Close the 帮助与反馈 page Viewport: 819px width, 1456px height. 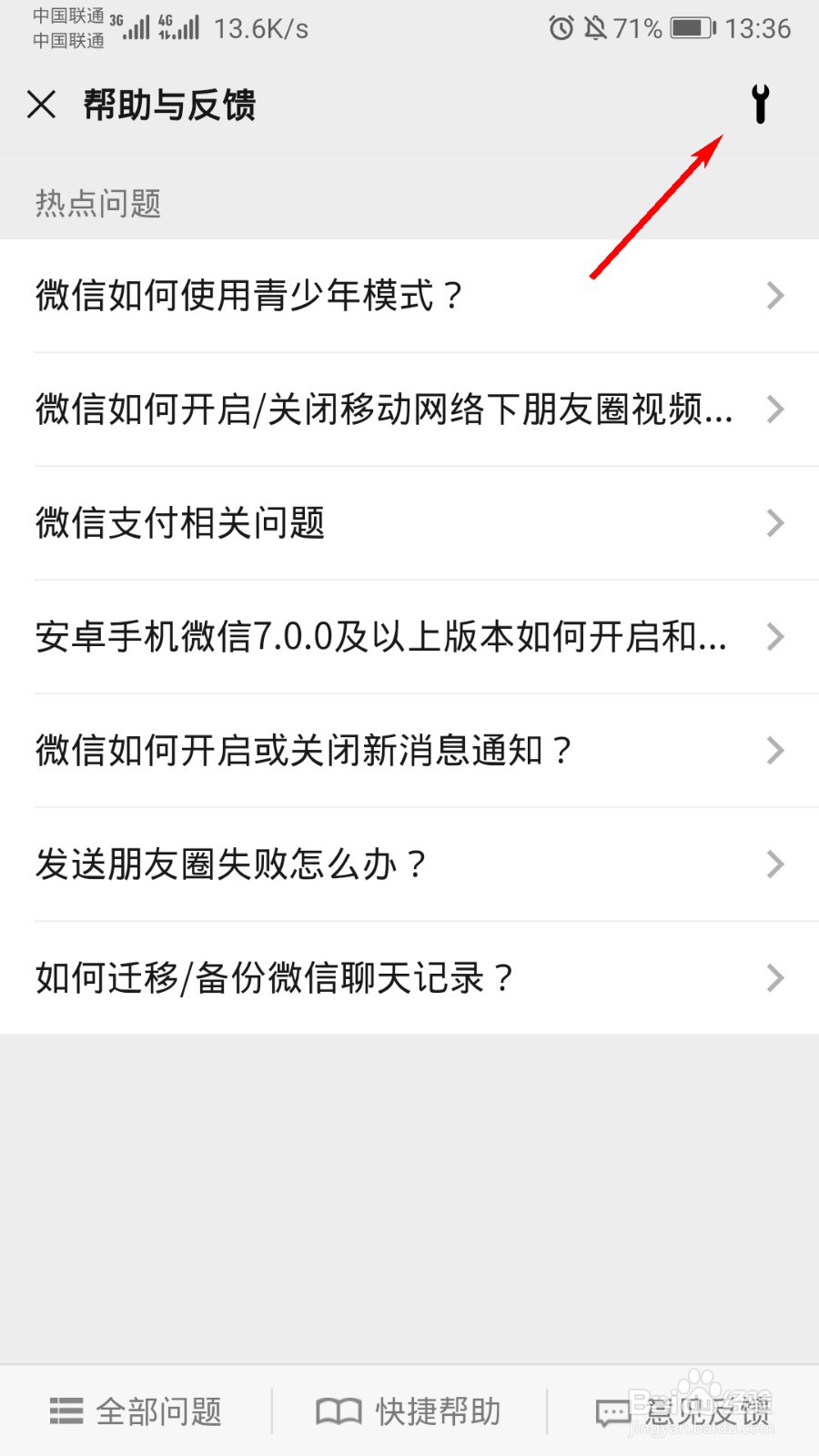[42, 105]
